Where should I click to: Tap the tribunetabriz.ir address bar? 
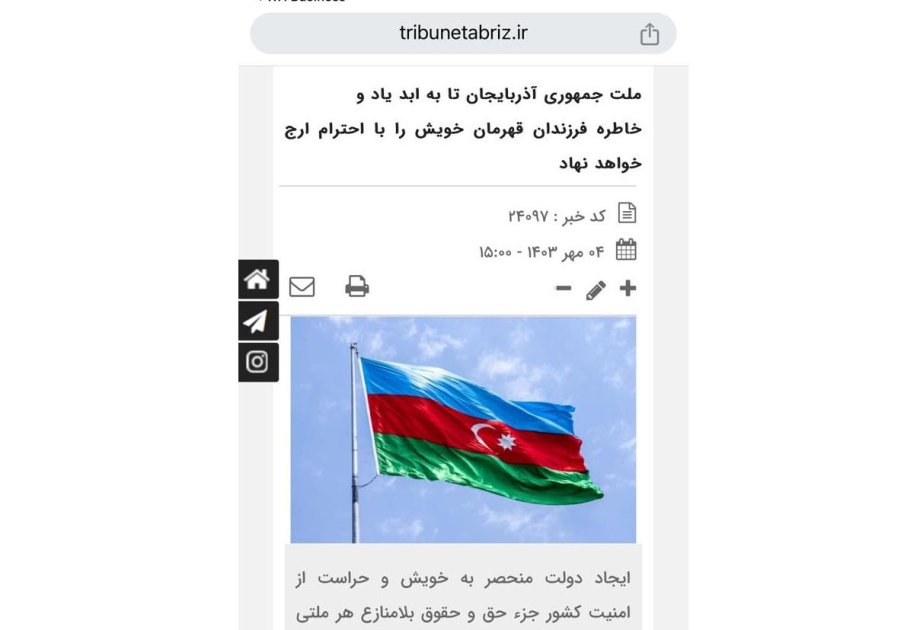(x=462, y=33)
